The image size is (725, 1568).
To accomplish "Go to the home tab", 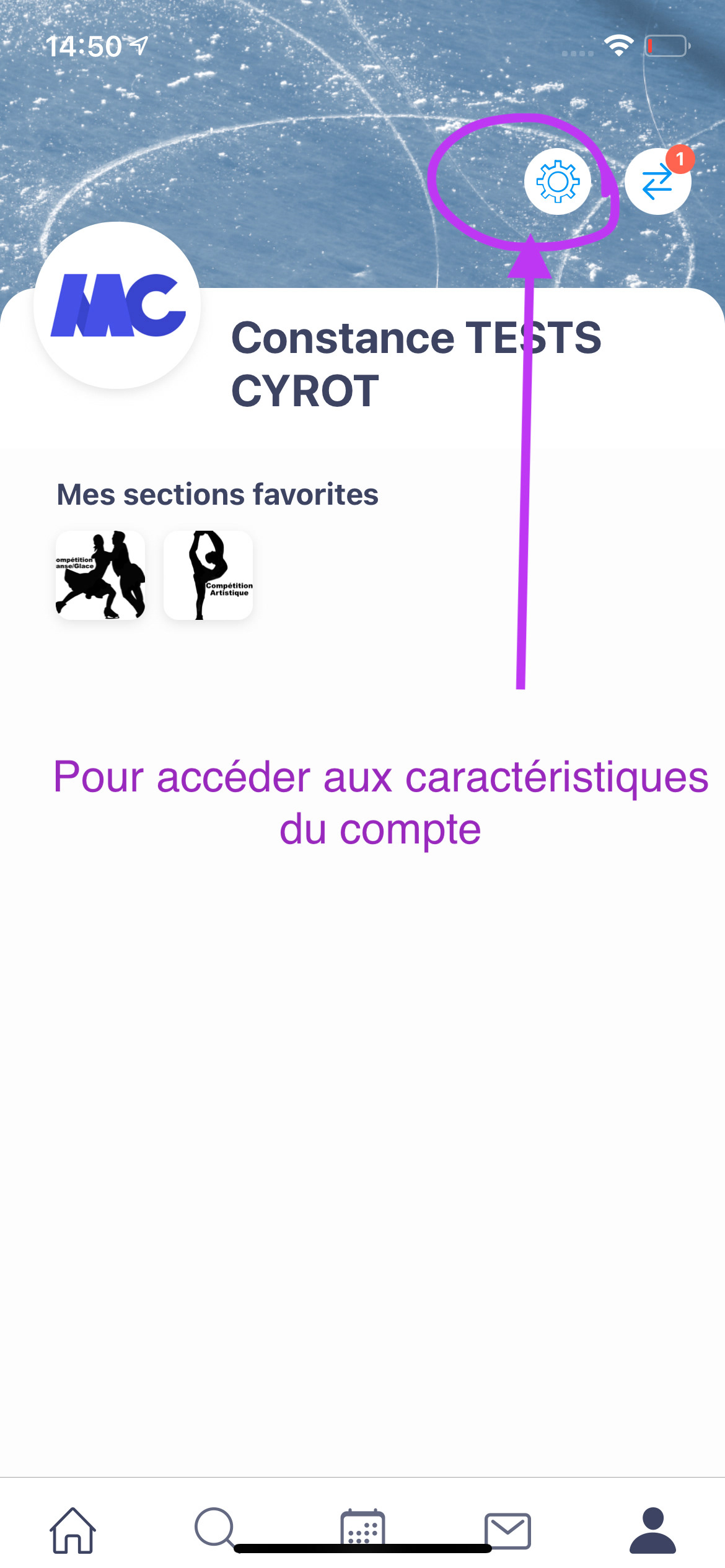I will coord(72,1530).
